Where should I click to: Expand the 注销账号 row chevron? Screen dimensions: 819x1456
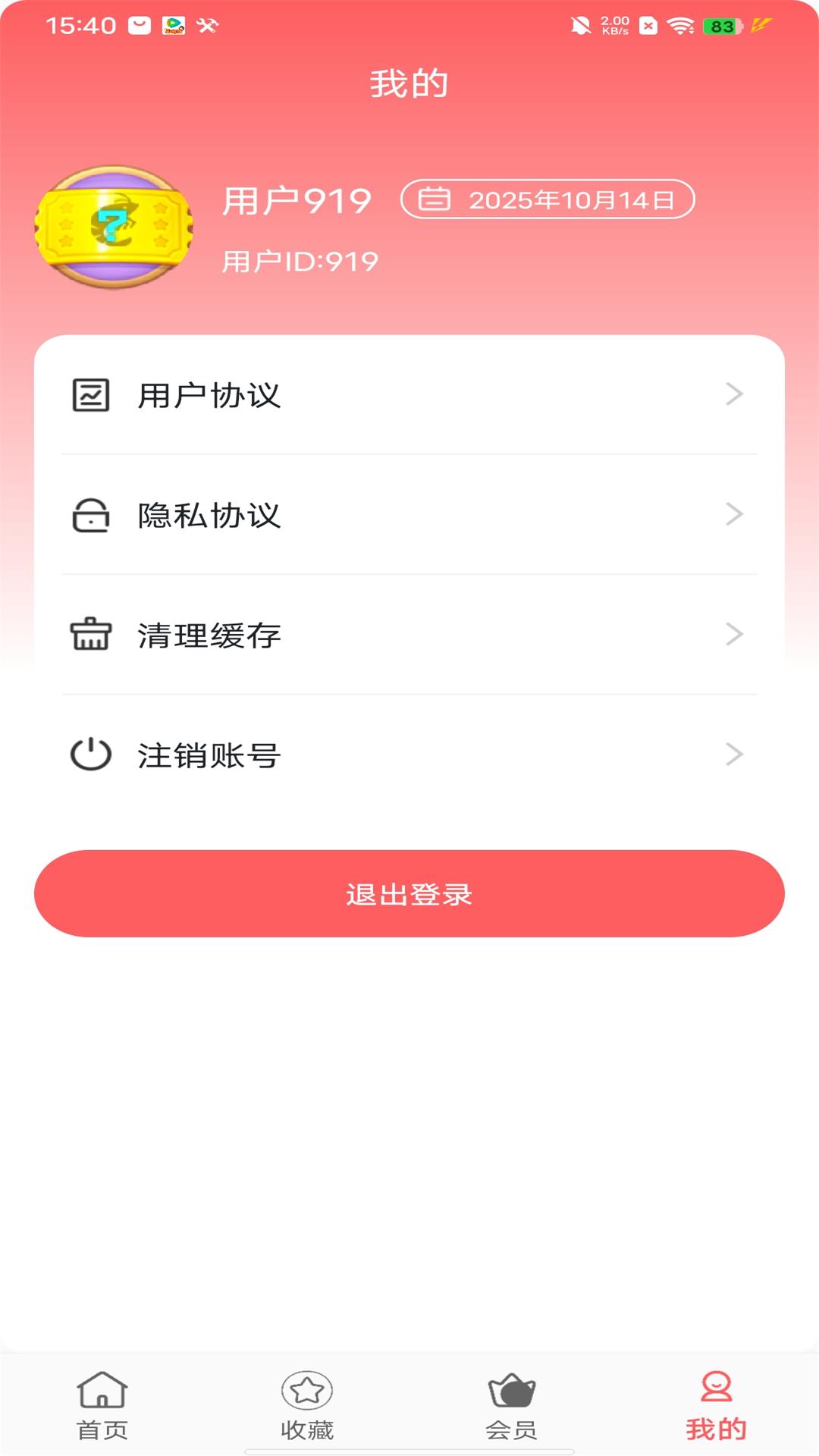coord(733,755)
